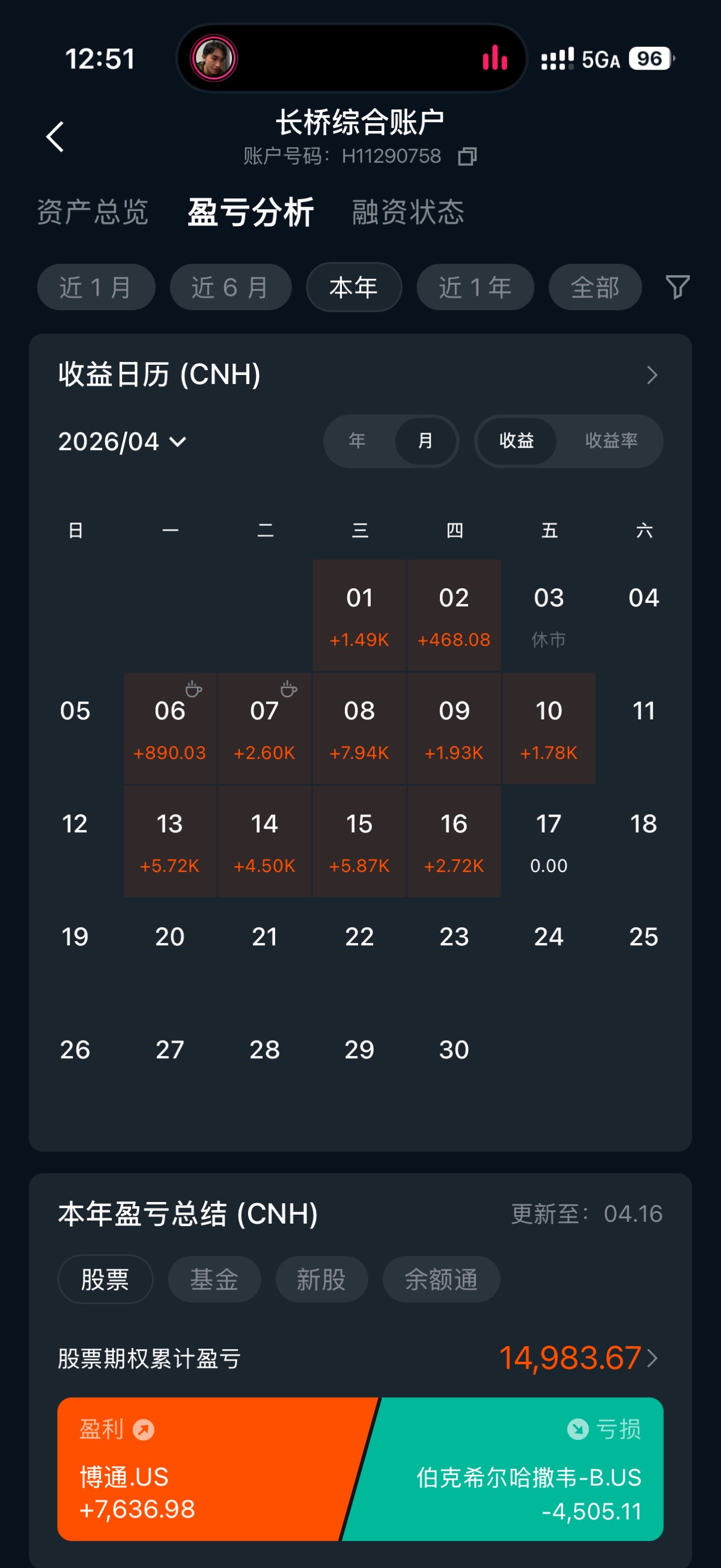
Task: Copy the account number H11290758
Action: click(467, 156)
